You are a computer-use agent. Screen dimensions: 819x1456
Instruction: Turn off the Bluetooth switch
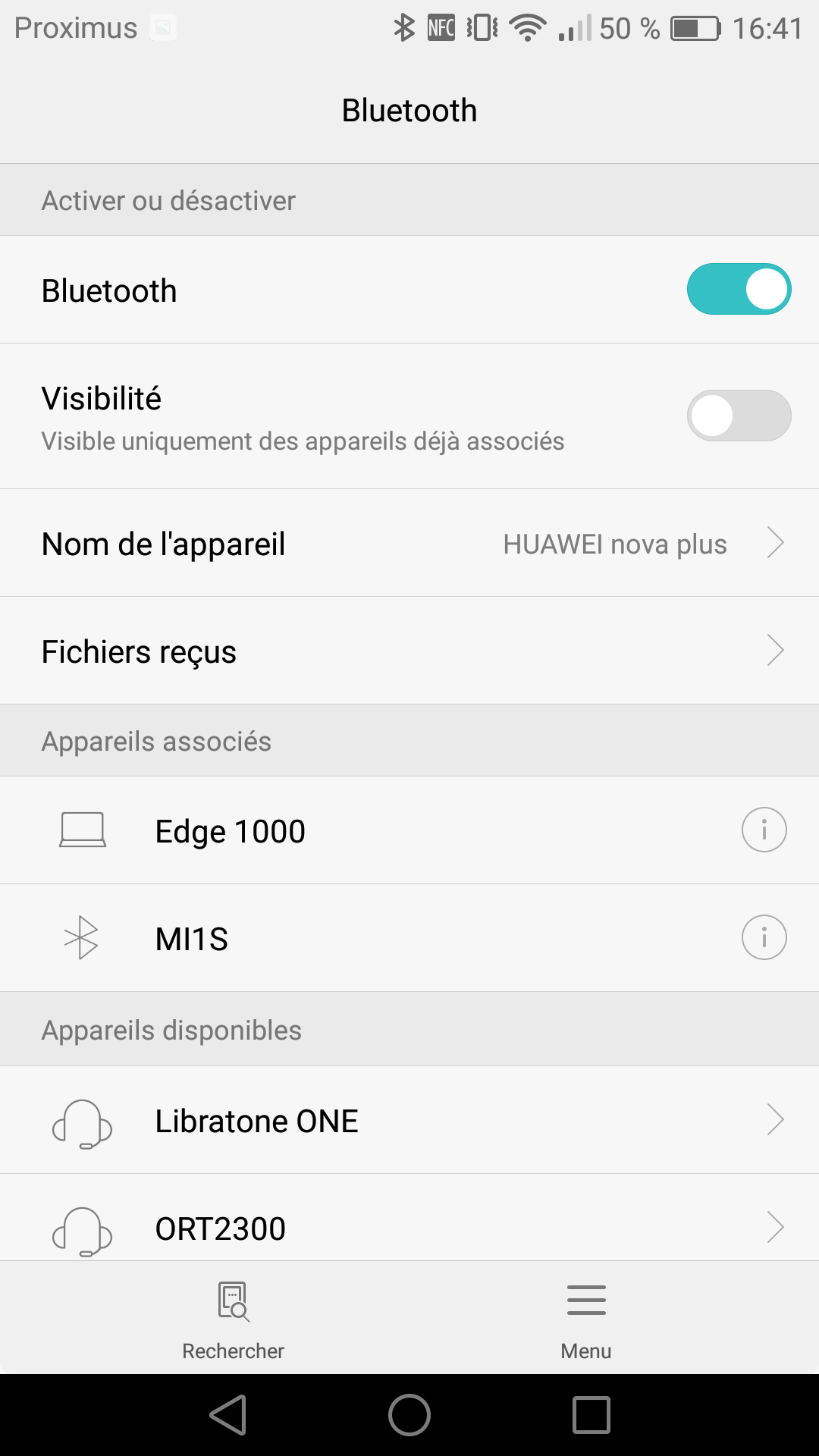739,289
